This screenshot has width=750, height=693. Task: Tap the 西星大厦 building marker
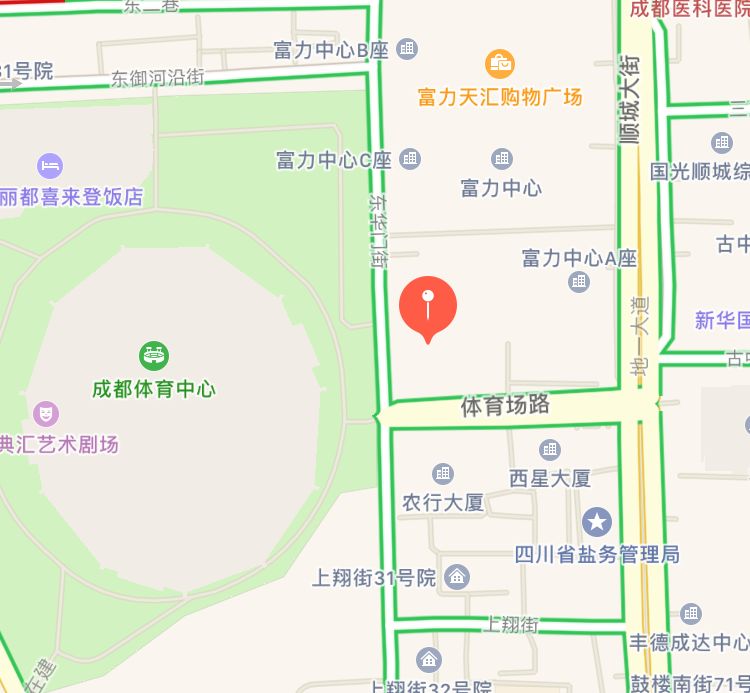coord(549,450)
